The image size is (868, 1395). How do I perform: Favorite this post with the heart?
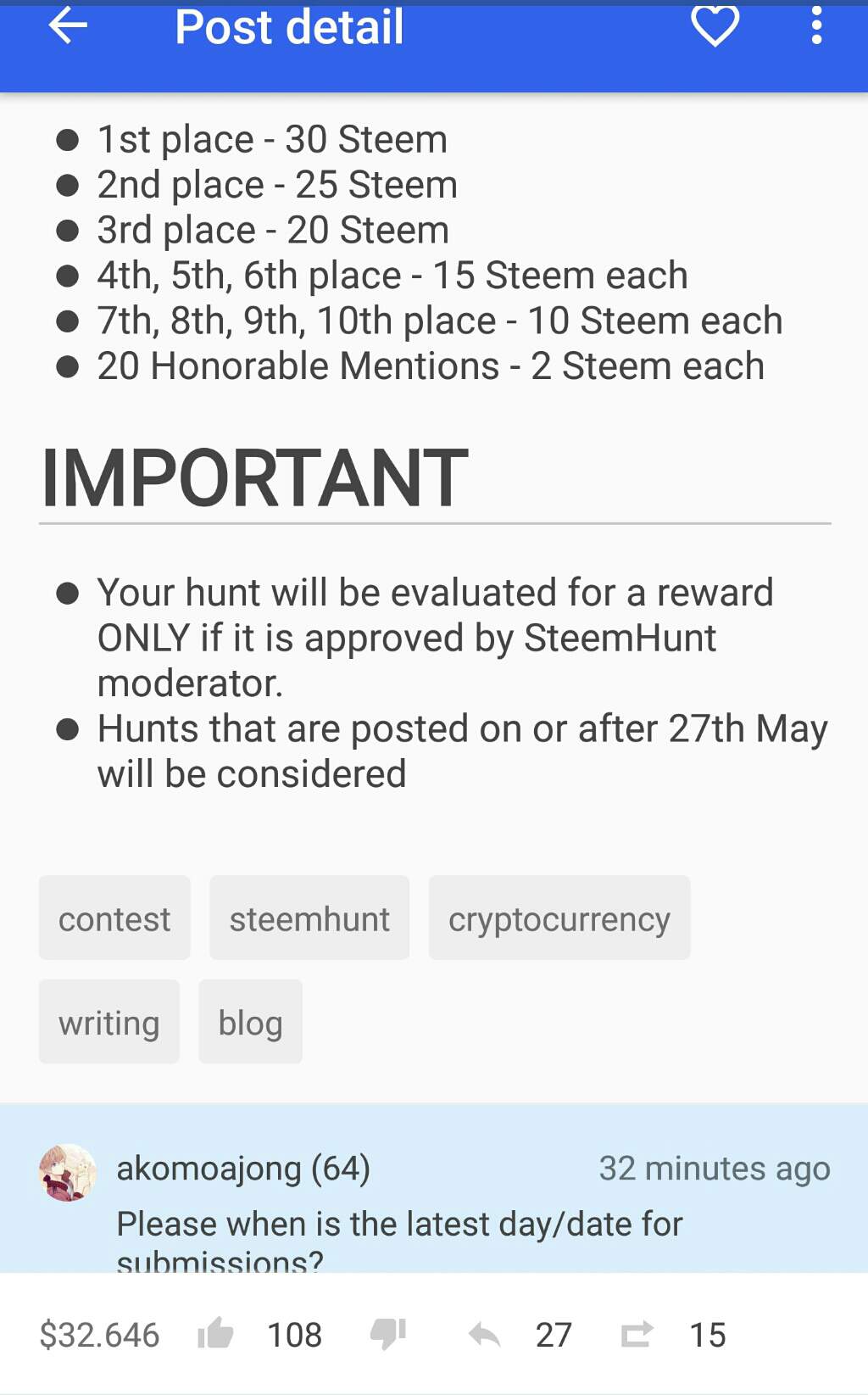(x=715, y=26)
